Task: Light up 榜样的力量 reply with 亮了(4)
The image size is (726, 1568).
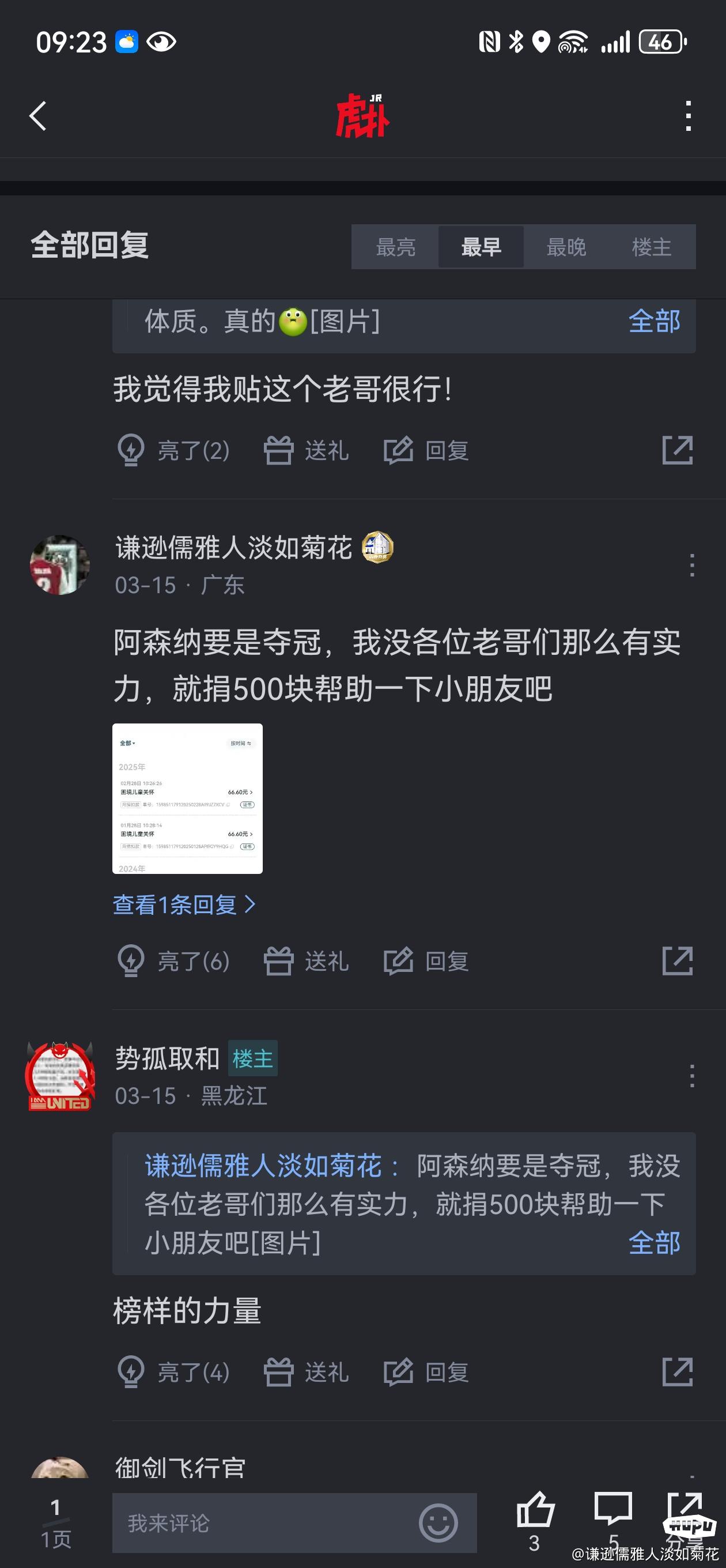Action: [x=174, y=1373]
